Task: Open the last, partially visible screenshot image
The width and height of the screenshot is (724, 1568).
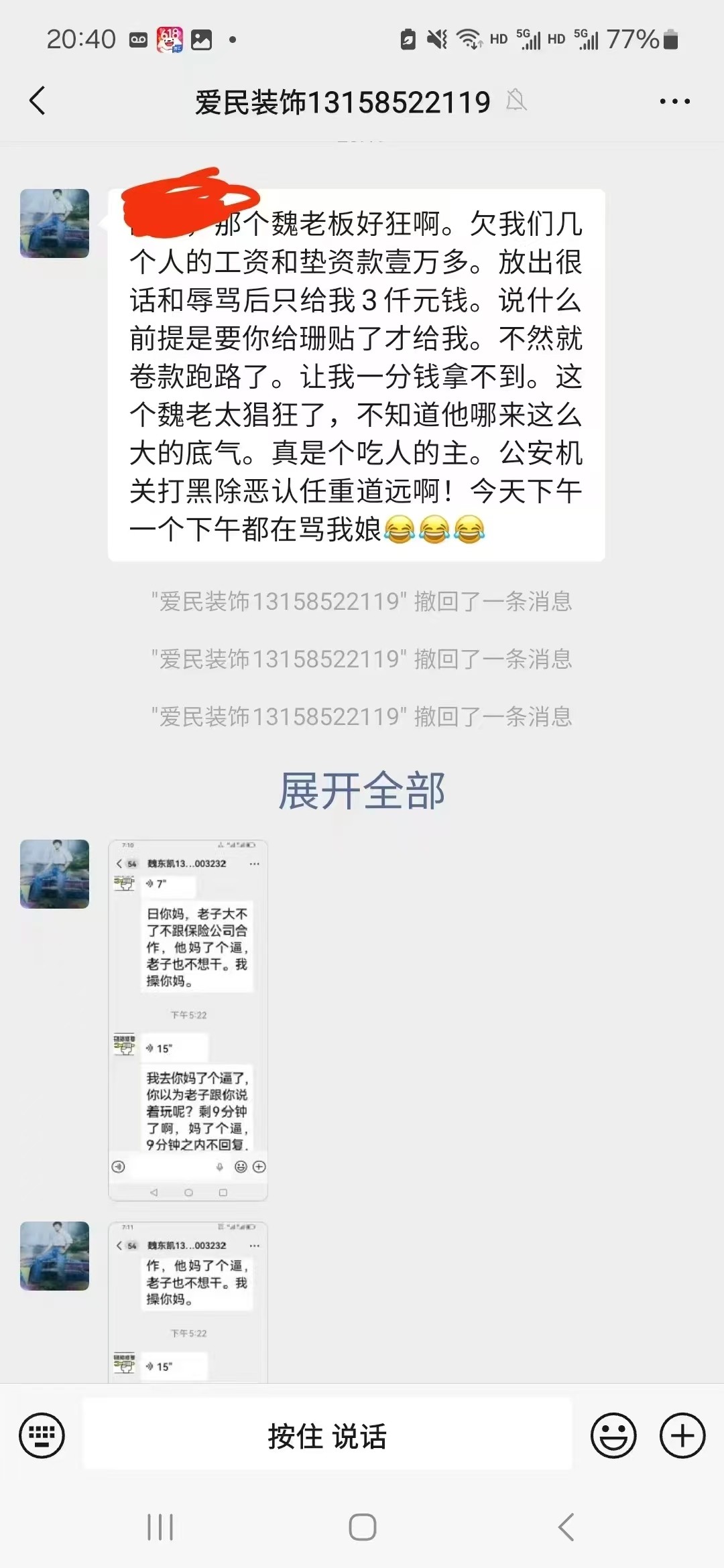Action: point(188,1302)
